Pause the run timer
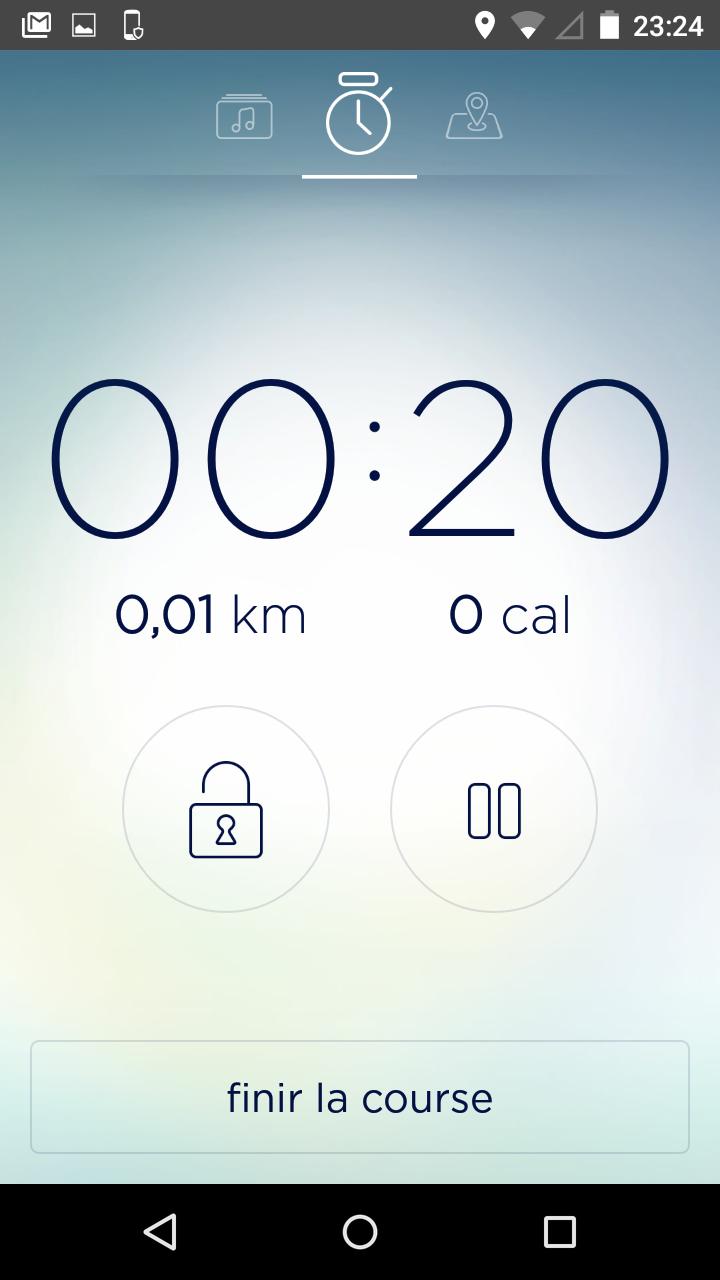 click(x=494, y=809)
